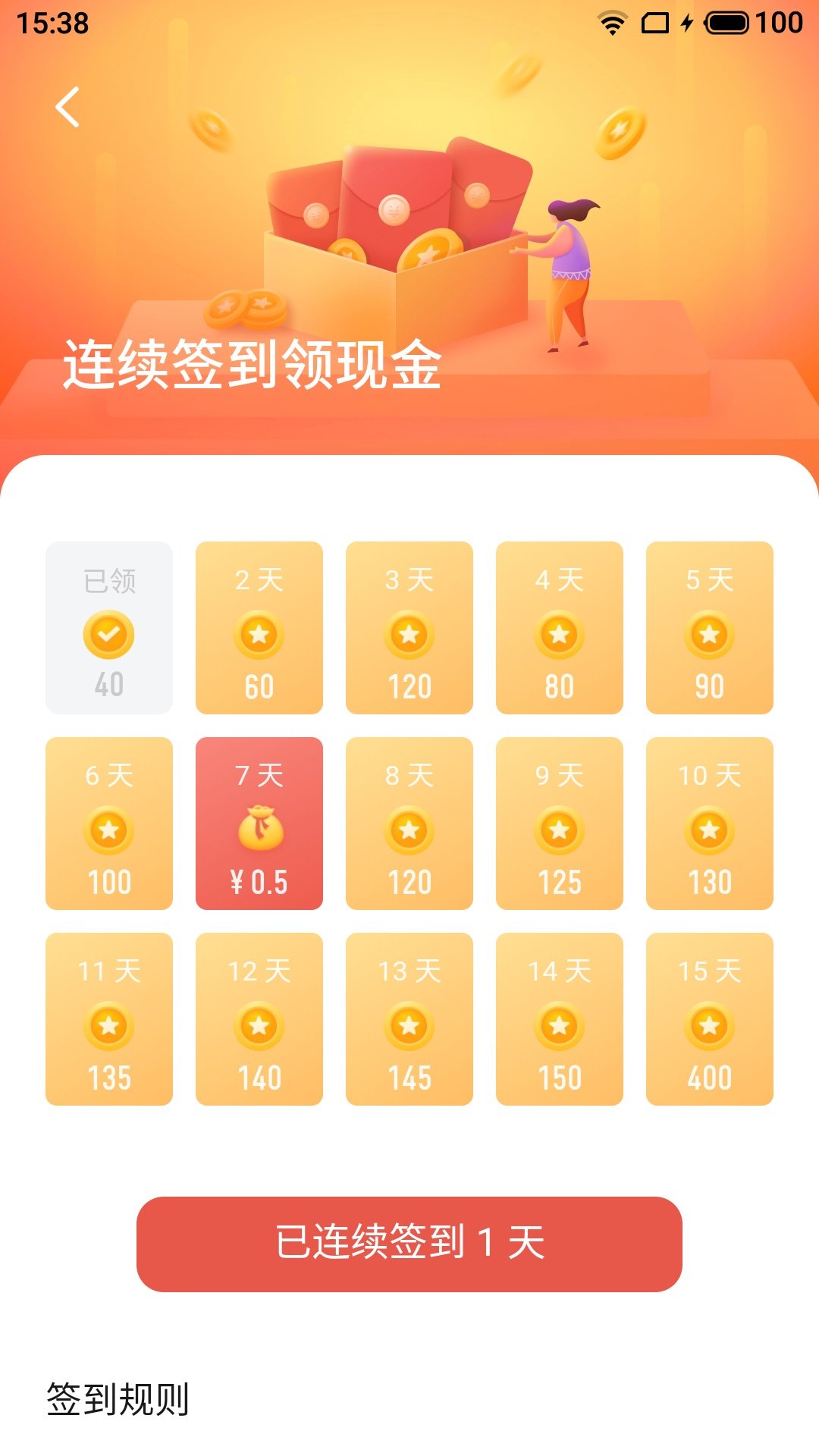
Task: Select the 3 天 120 coin card
Action: (409, 628)
